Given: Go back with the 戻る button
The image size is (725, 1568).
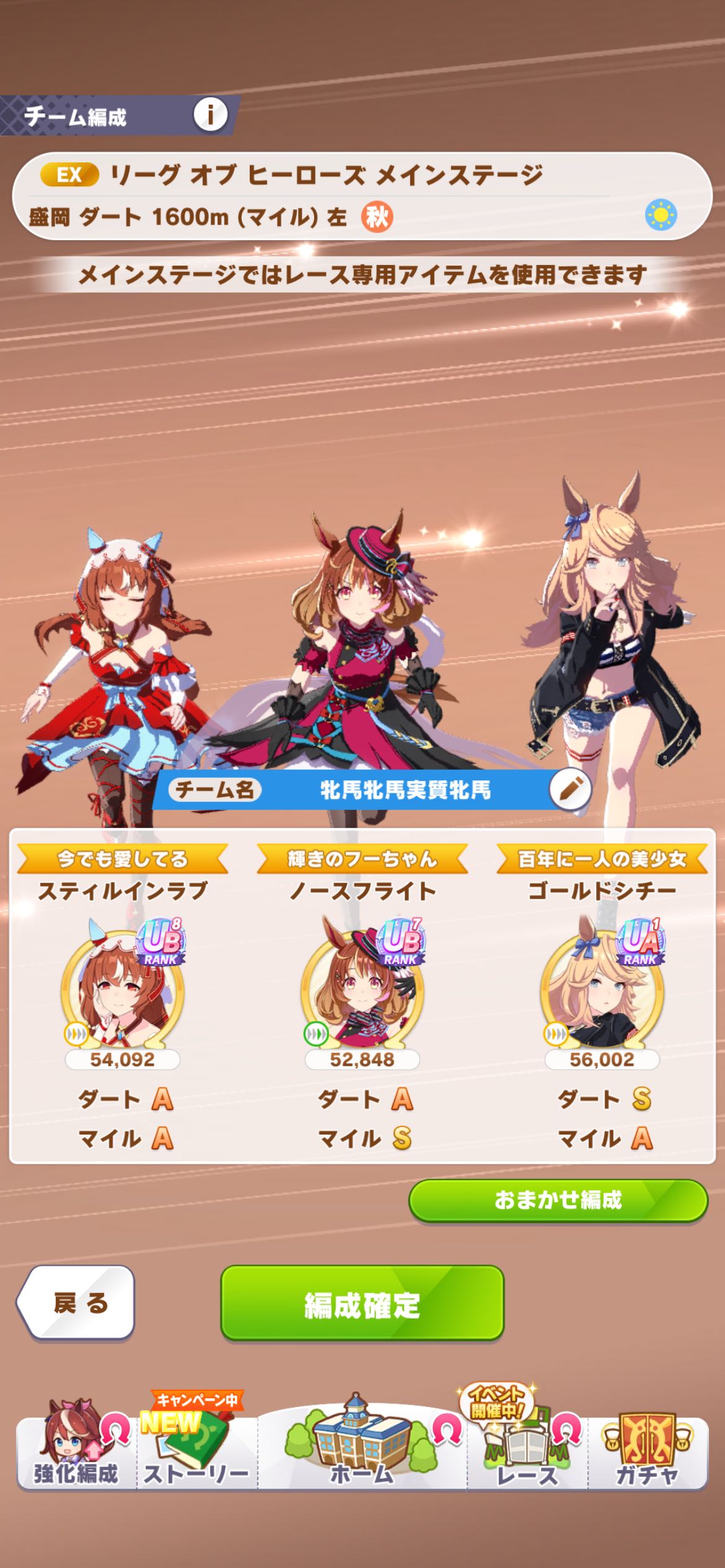Looking at the screenshot, I should coord(77,1302).
